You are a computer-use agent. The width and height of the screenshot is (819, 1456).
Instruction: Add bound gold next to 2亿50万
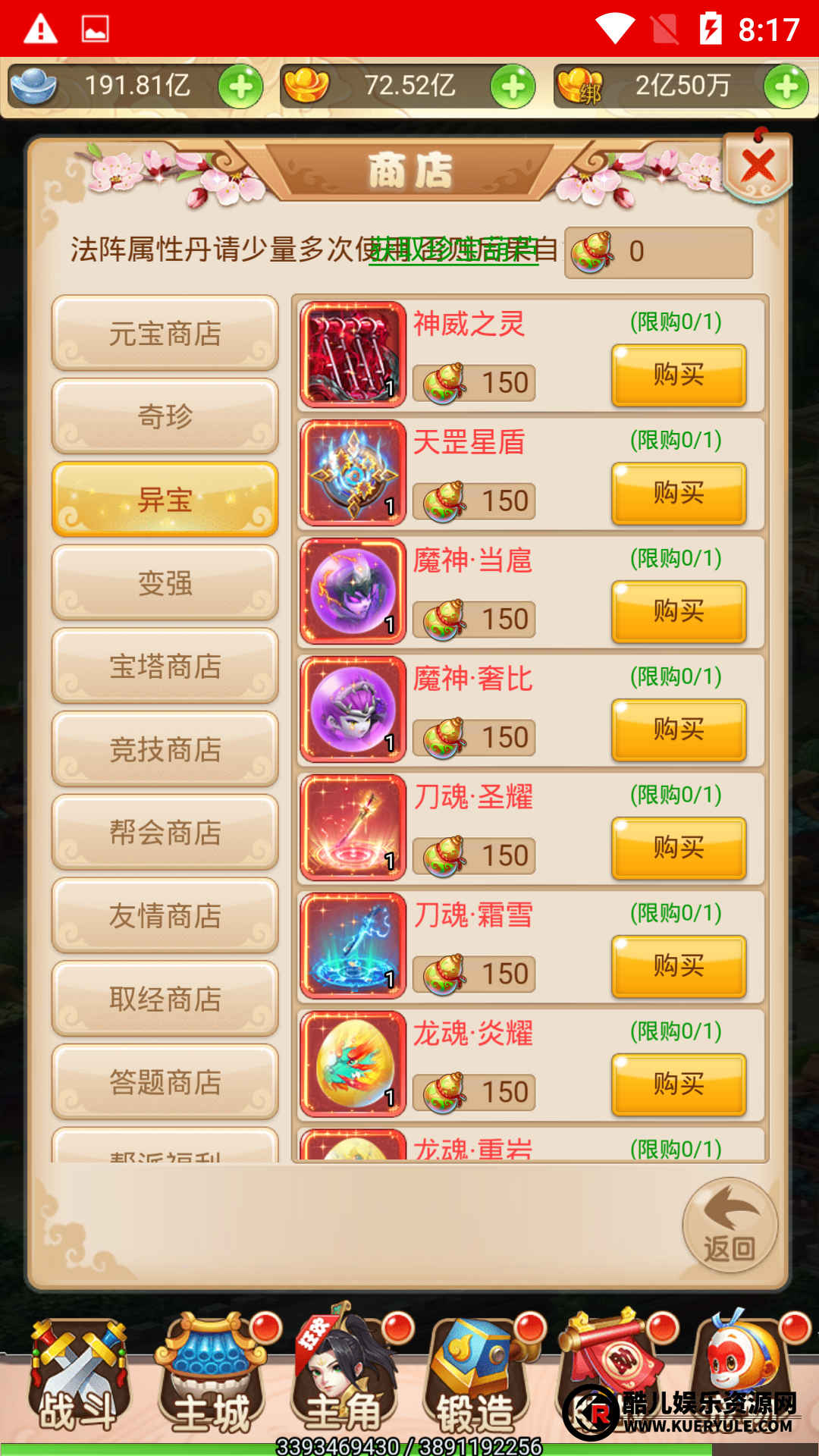click(786, 86)
